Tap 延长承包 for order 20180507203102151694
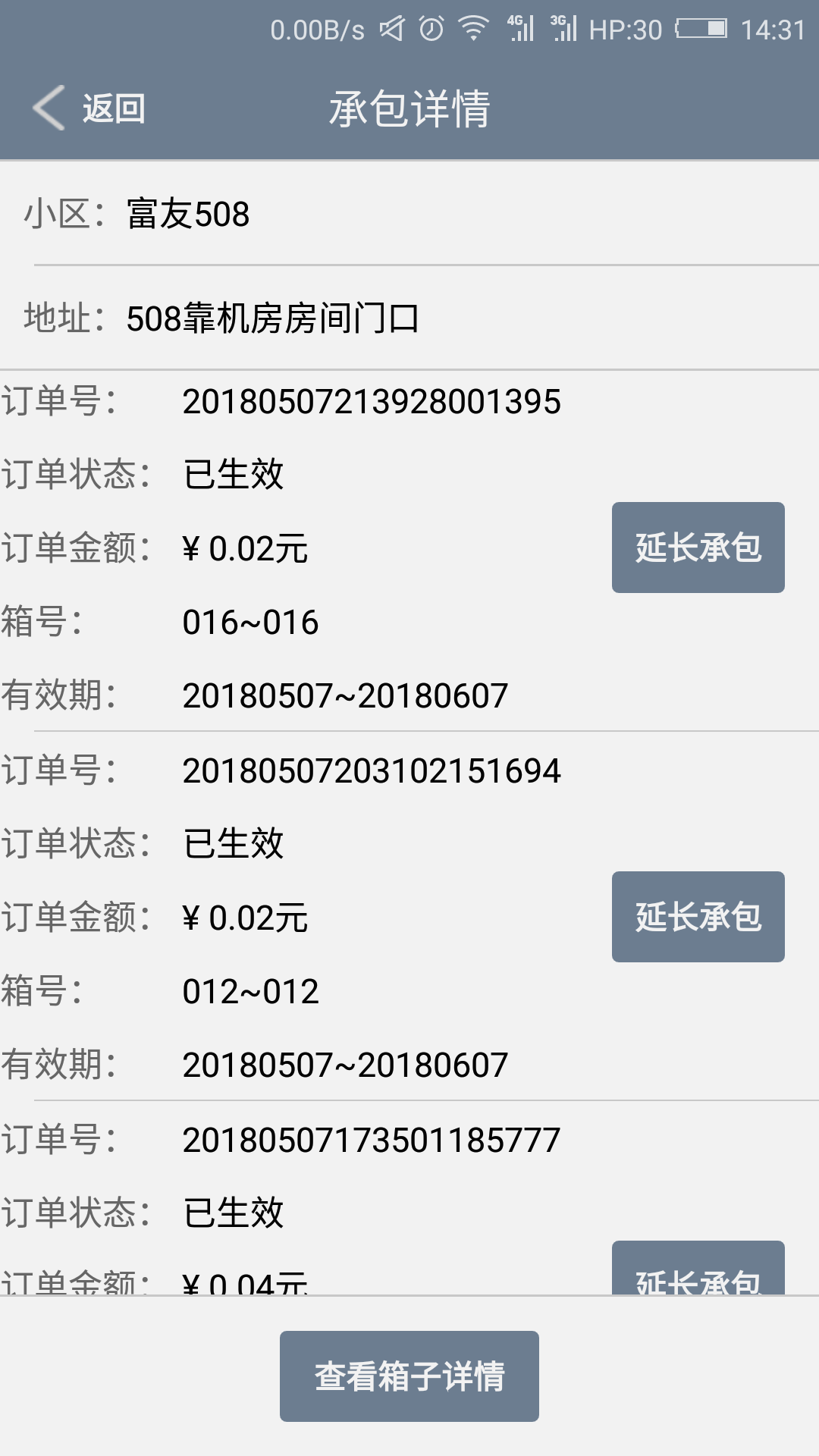 coord(698,916)
